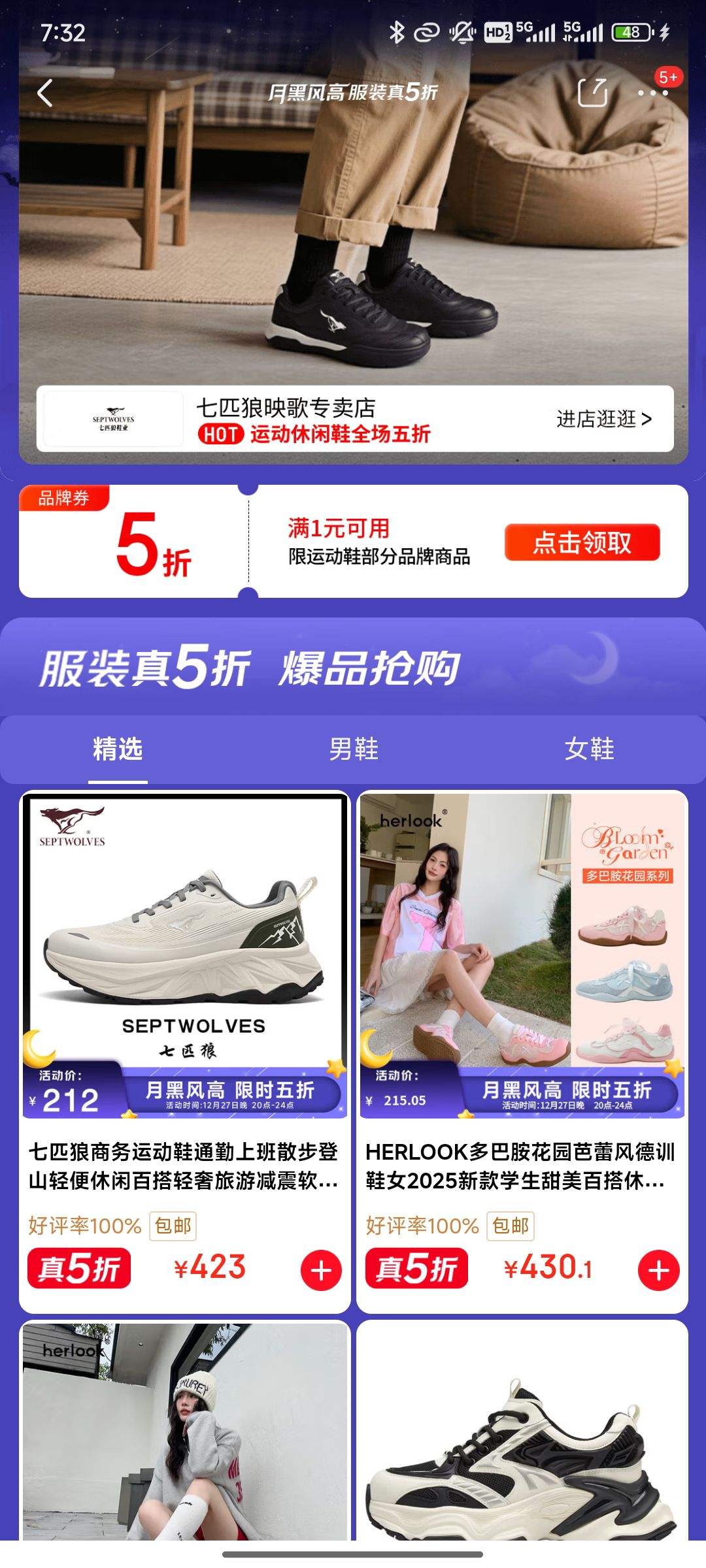
Task: Switch to the 男鞋 tab
Action: click(353, 750)
